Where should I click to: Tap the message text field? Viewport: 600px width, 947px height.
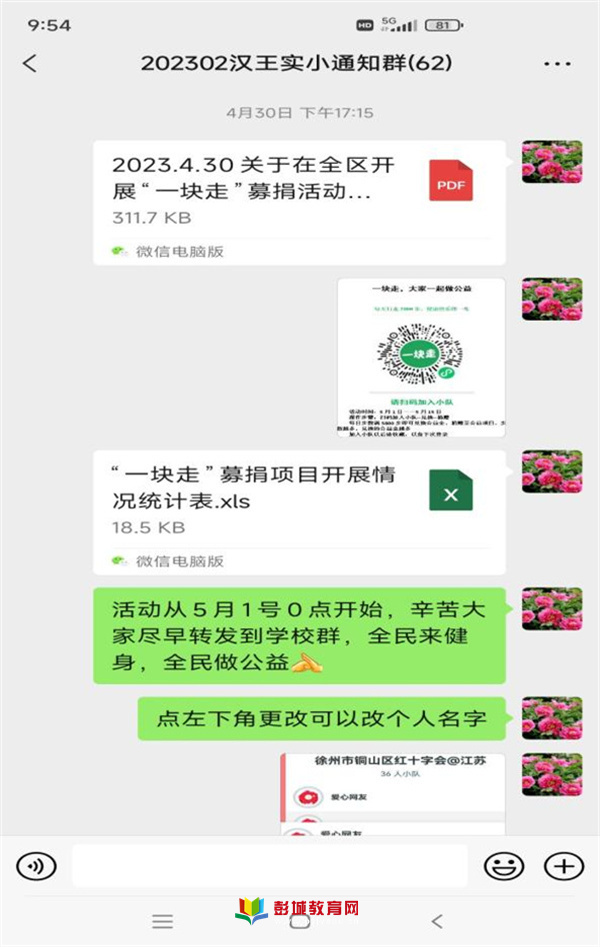[270, 866]
